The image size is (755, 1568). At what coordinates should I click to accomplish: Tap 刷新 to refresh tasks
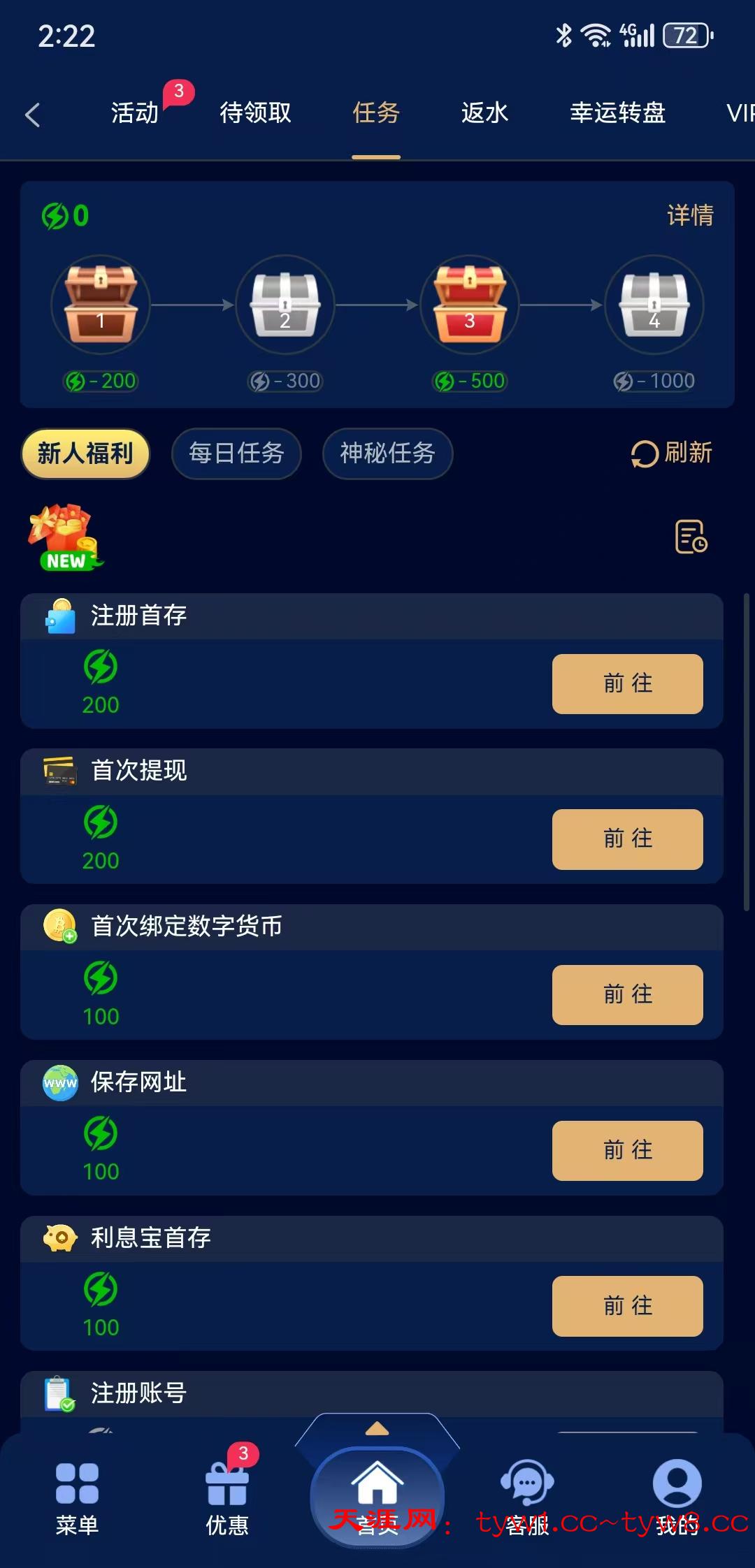click(x=672, y=453)
